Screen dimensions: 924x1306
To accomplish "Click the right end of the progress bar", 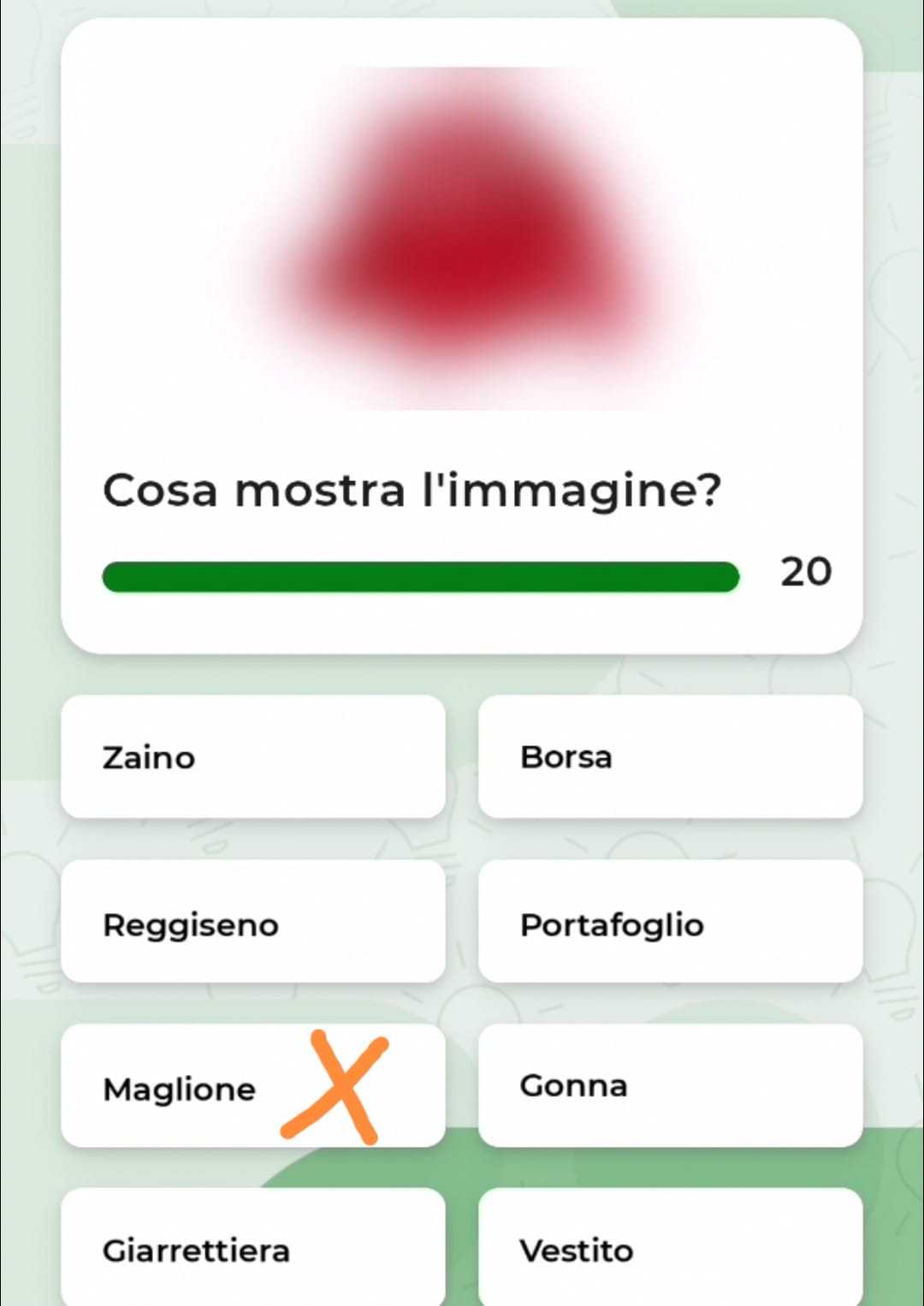I will point(731,577).
